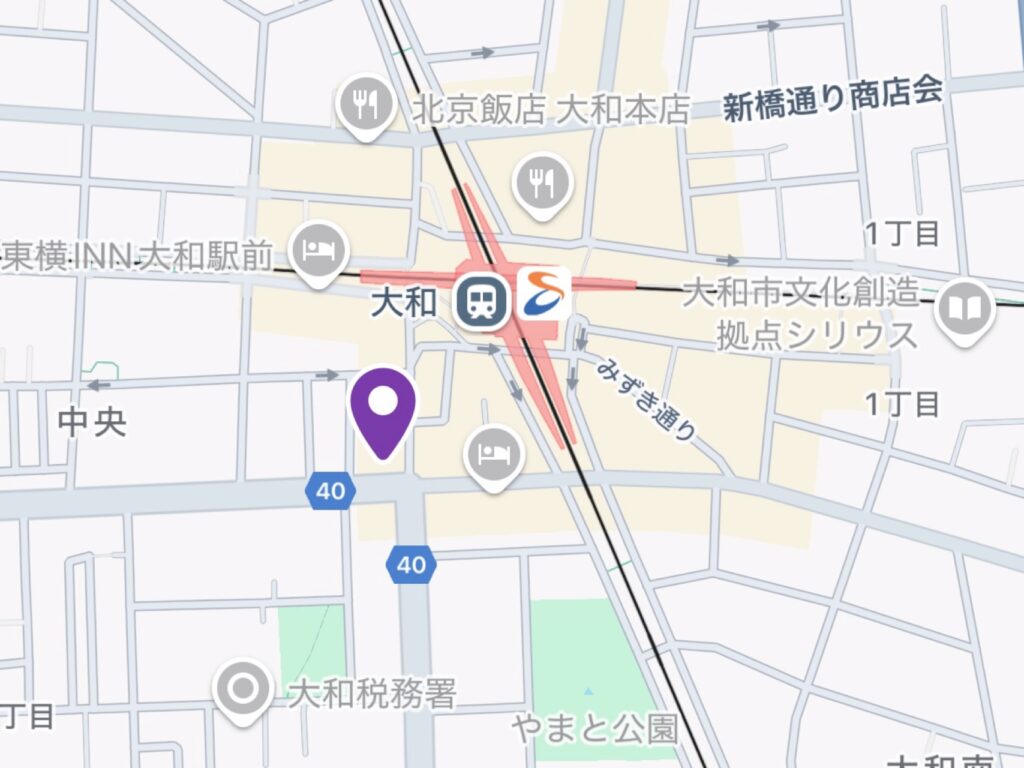The height and width of the screenshot is (768, 1024).
Task: Open the 大和 station train icon
Action: (482, 300)
